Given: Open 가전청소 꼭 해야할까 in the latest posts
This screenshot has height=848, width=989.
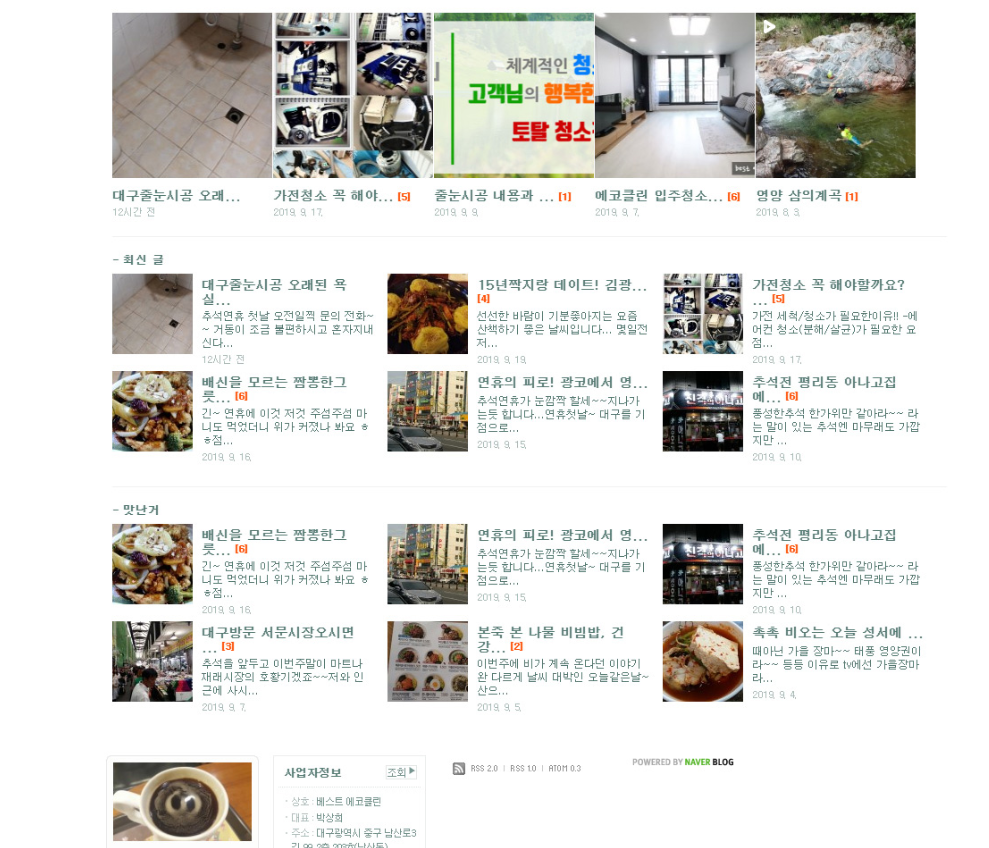Looking at the screenshot, I should coord(828,285).
